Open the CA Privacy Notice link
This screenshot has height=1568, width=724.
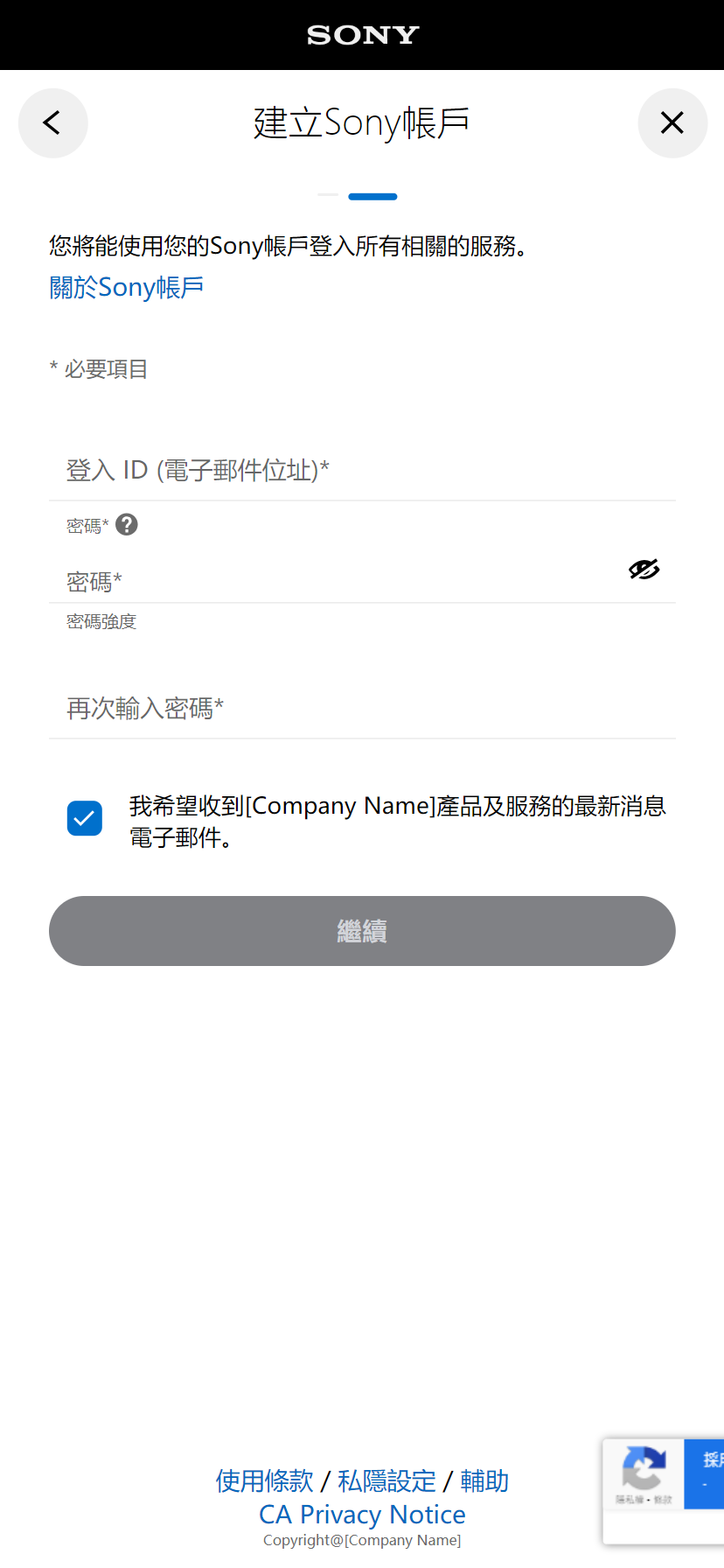click(x=362, y=1514)
